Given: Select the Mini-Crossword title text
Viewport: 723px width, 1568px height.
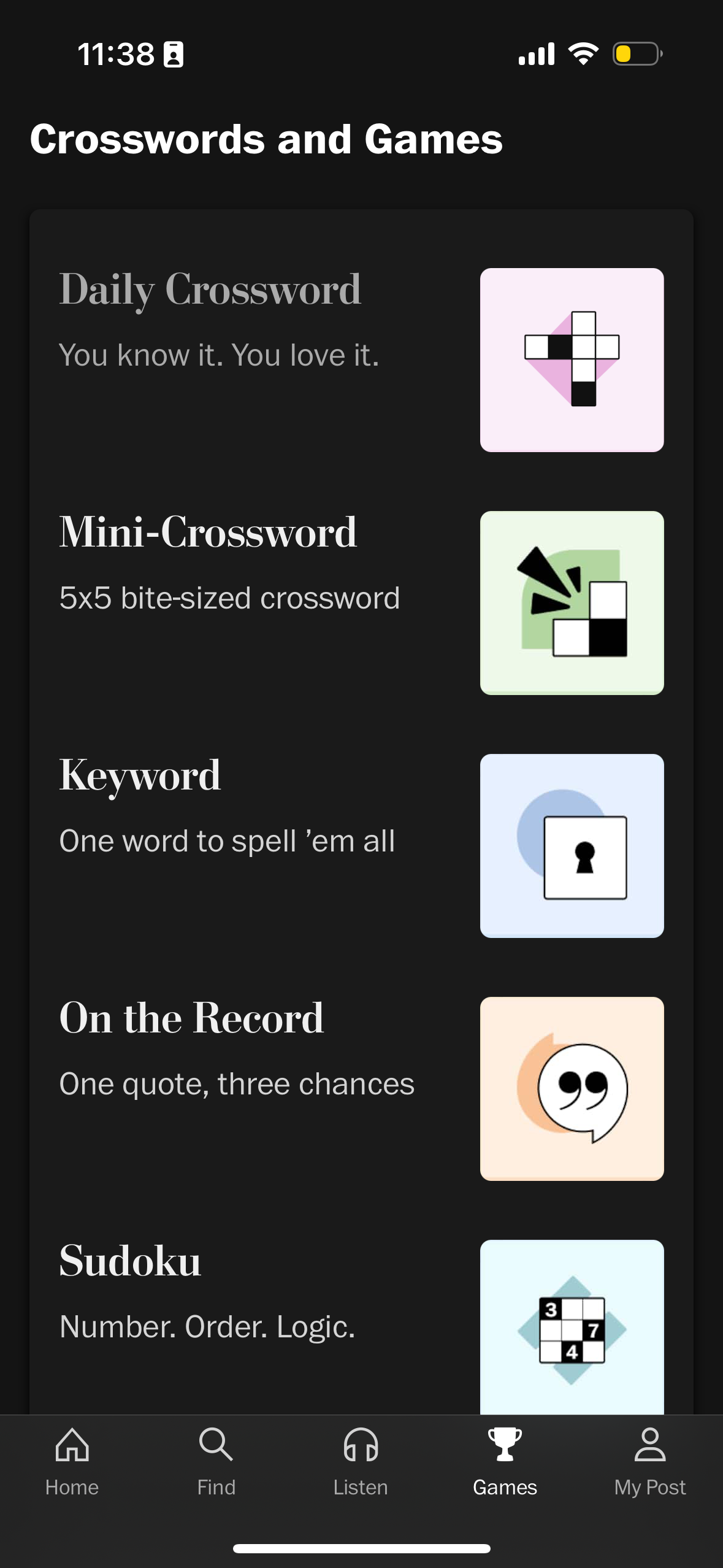Looking at the screenshot, I should [208, 533].
